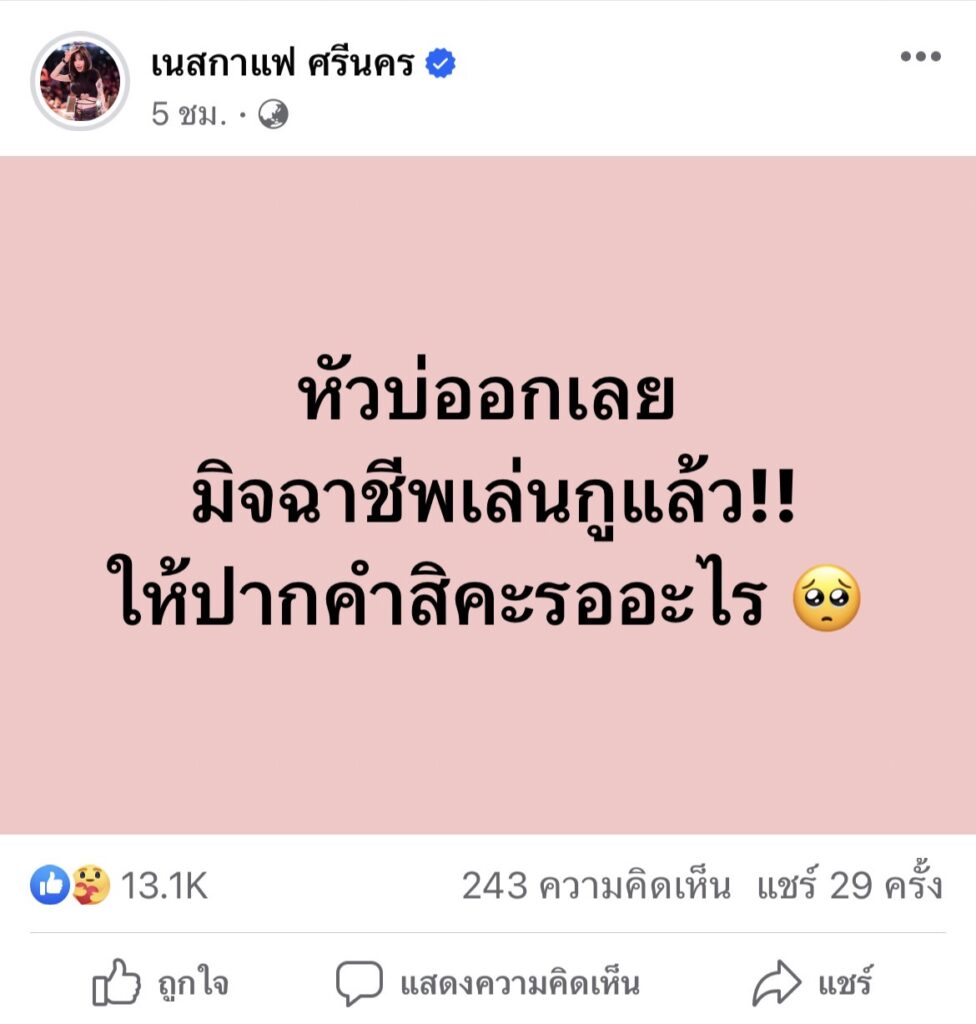Open the pink background text post
976x1024 pixels.
488,495
